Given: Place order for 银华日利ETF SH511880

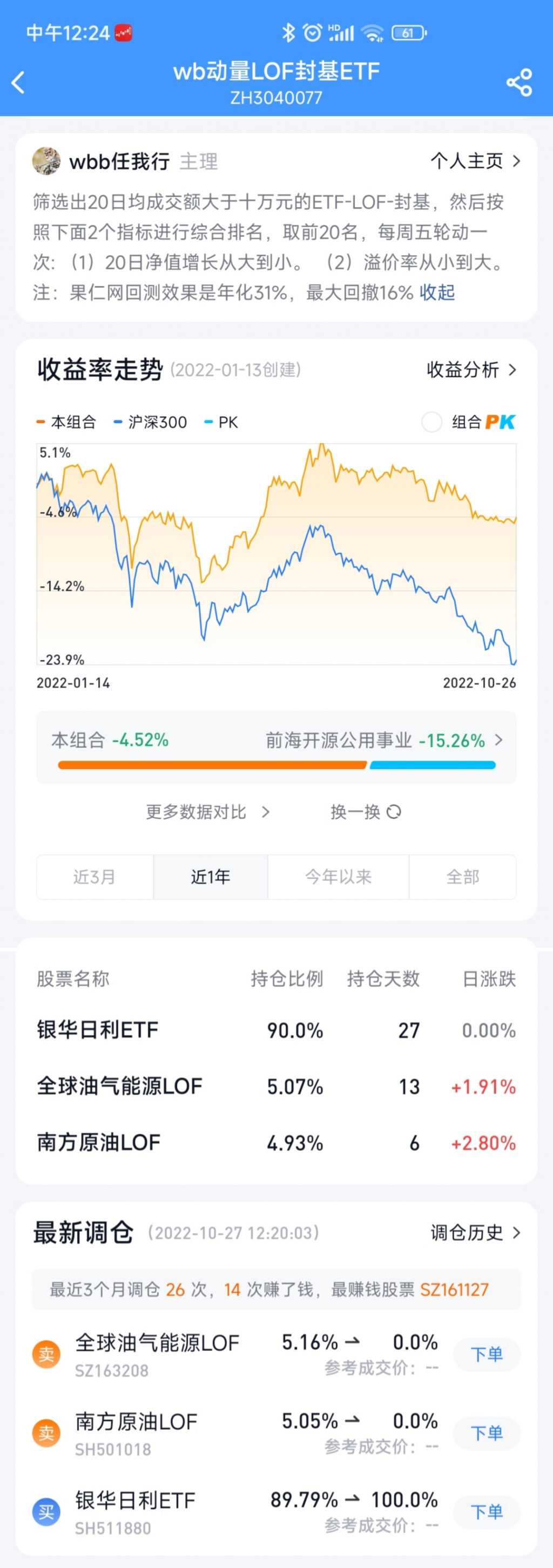Looking at the screenshot, I should [487, 1512].
